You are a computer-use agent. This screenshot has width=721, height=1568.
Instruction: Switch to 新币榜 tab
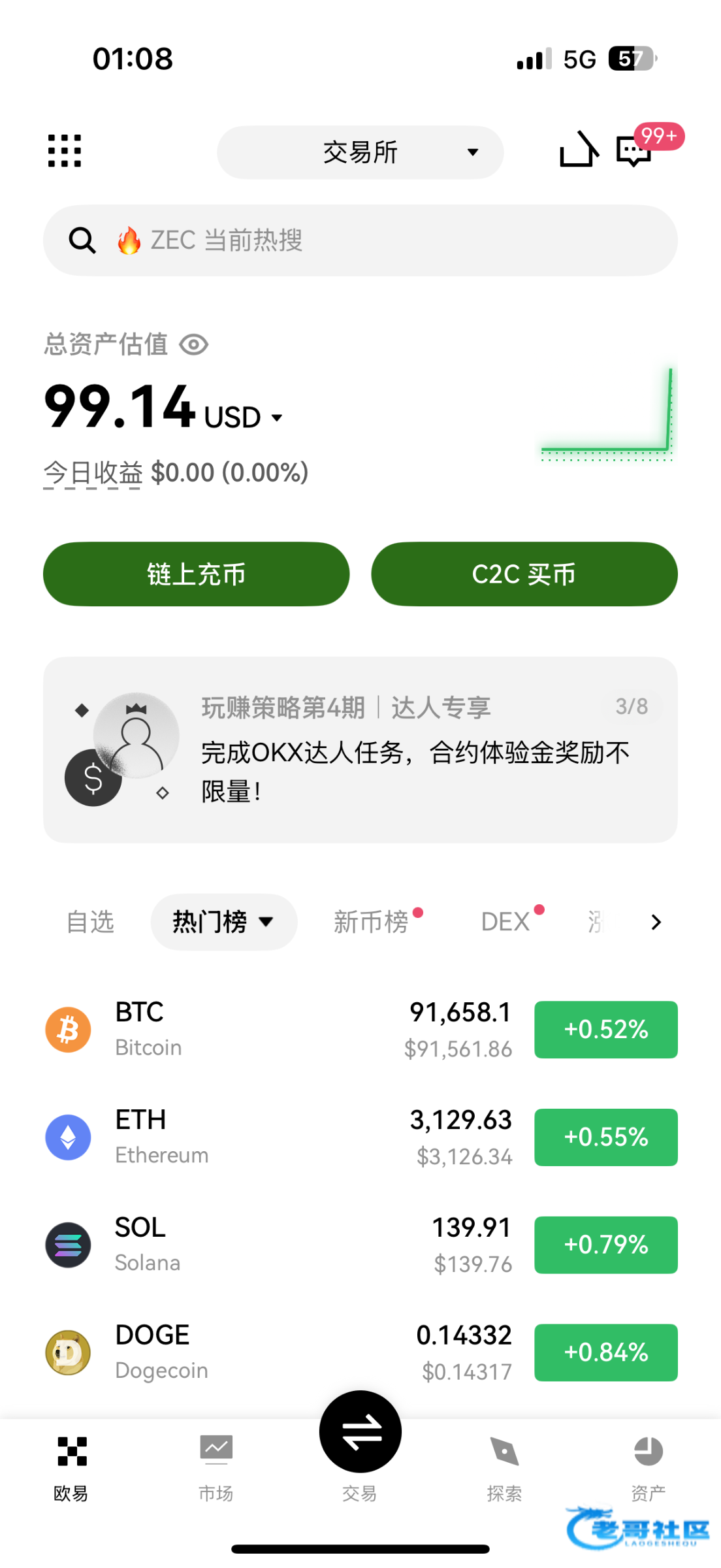(372, 922)
